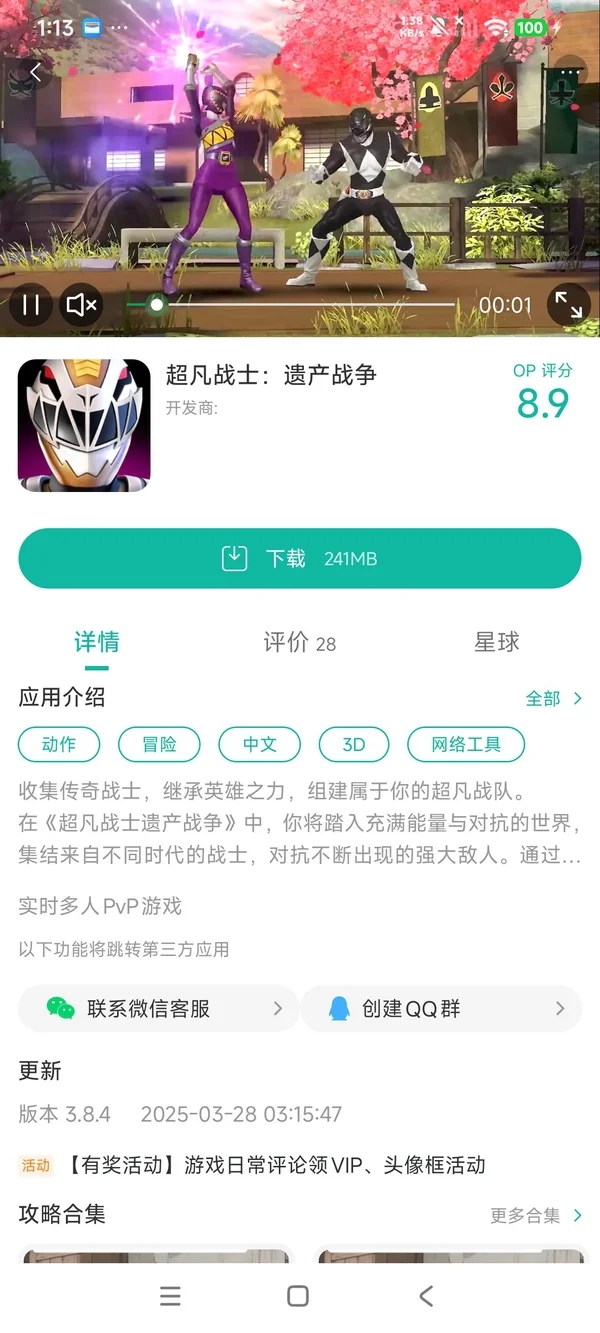Select the 详情 details tab
This screenshot has height=1333, width=600.
click(x=96, y=643)
